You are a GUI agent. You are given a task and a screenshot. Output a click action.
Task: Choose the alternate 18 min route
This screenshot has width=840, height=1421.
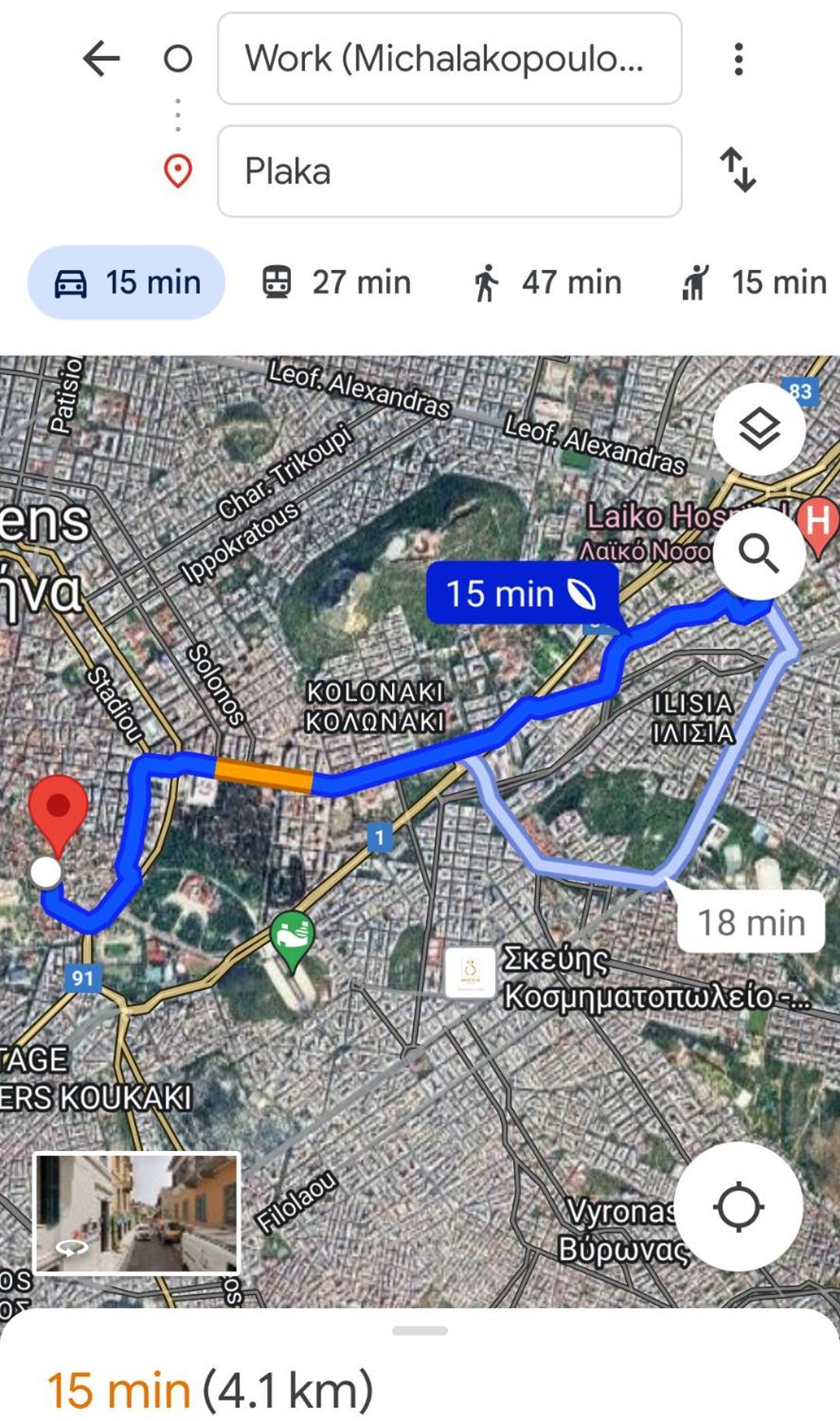750,922
